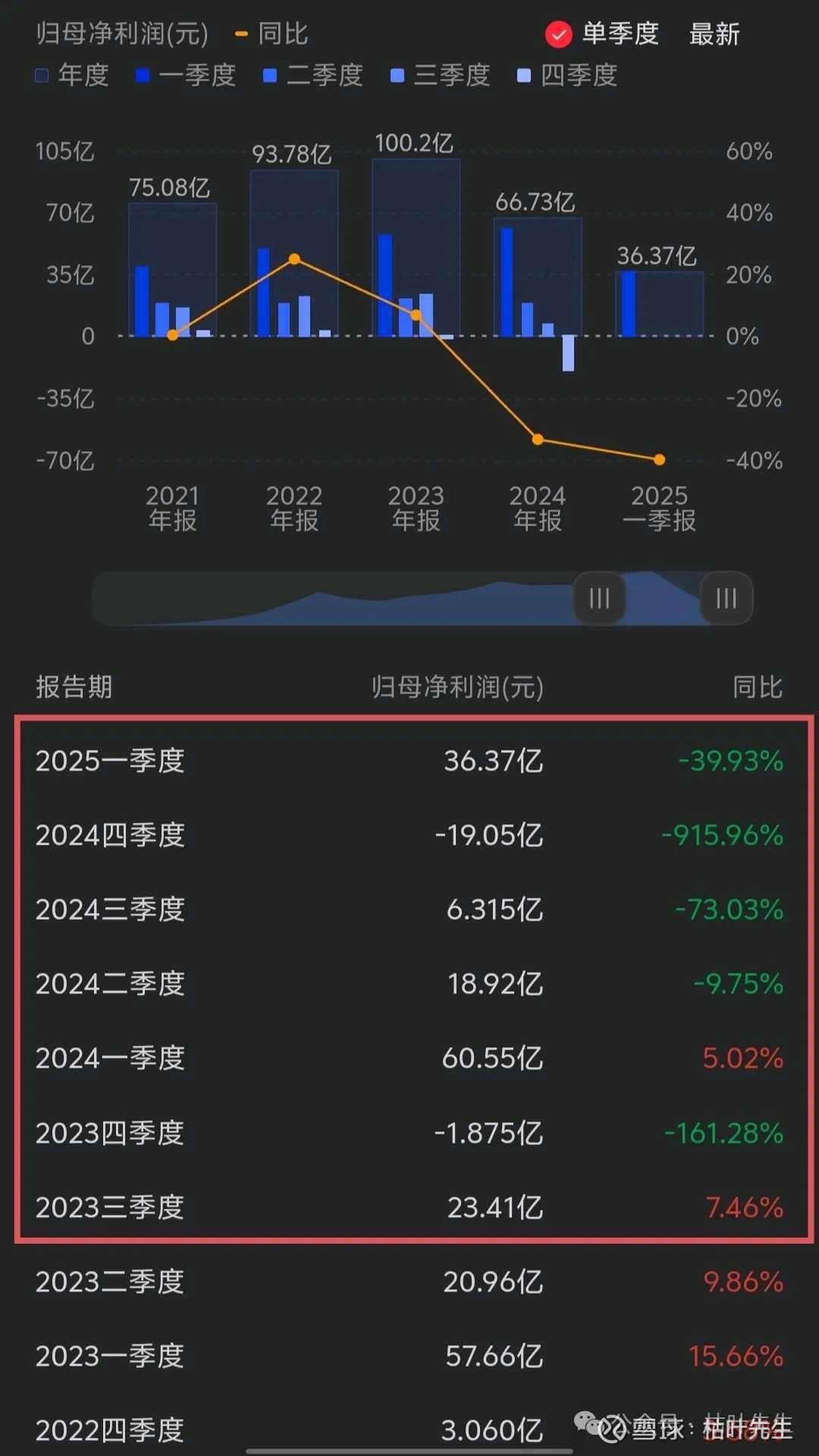Tap the 最新 button
The height and width of the screenshot is (1456, 819).
(x=714, y=34)
